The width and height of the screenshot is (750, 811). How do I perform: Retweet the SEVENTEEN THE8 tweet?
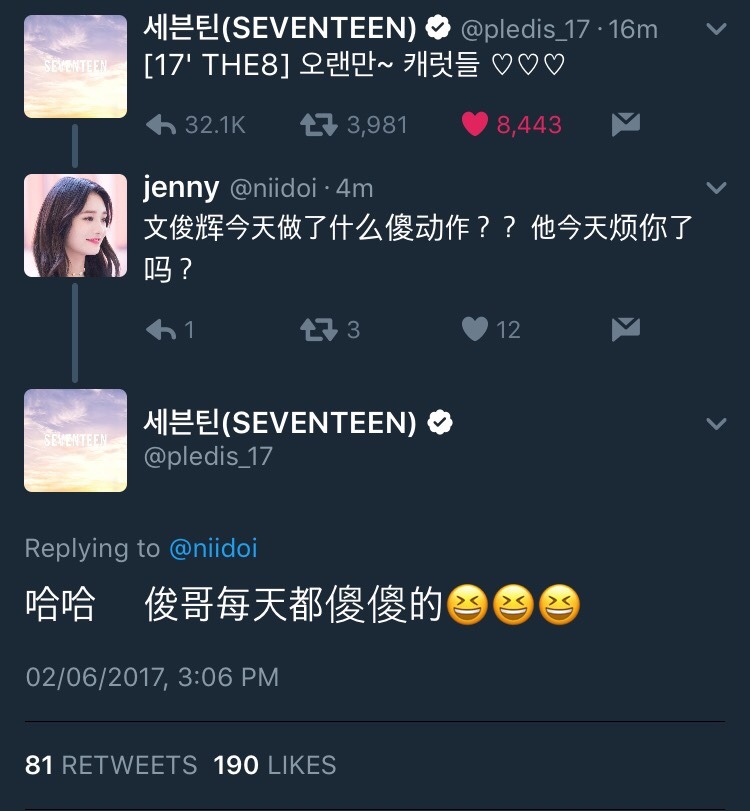318,125
